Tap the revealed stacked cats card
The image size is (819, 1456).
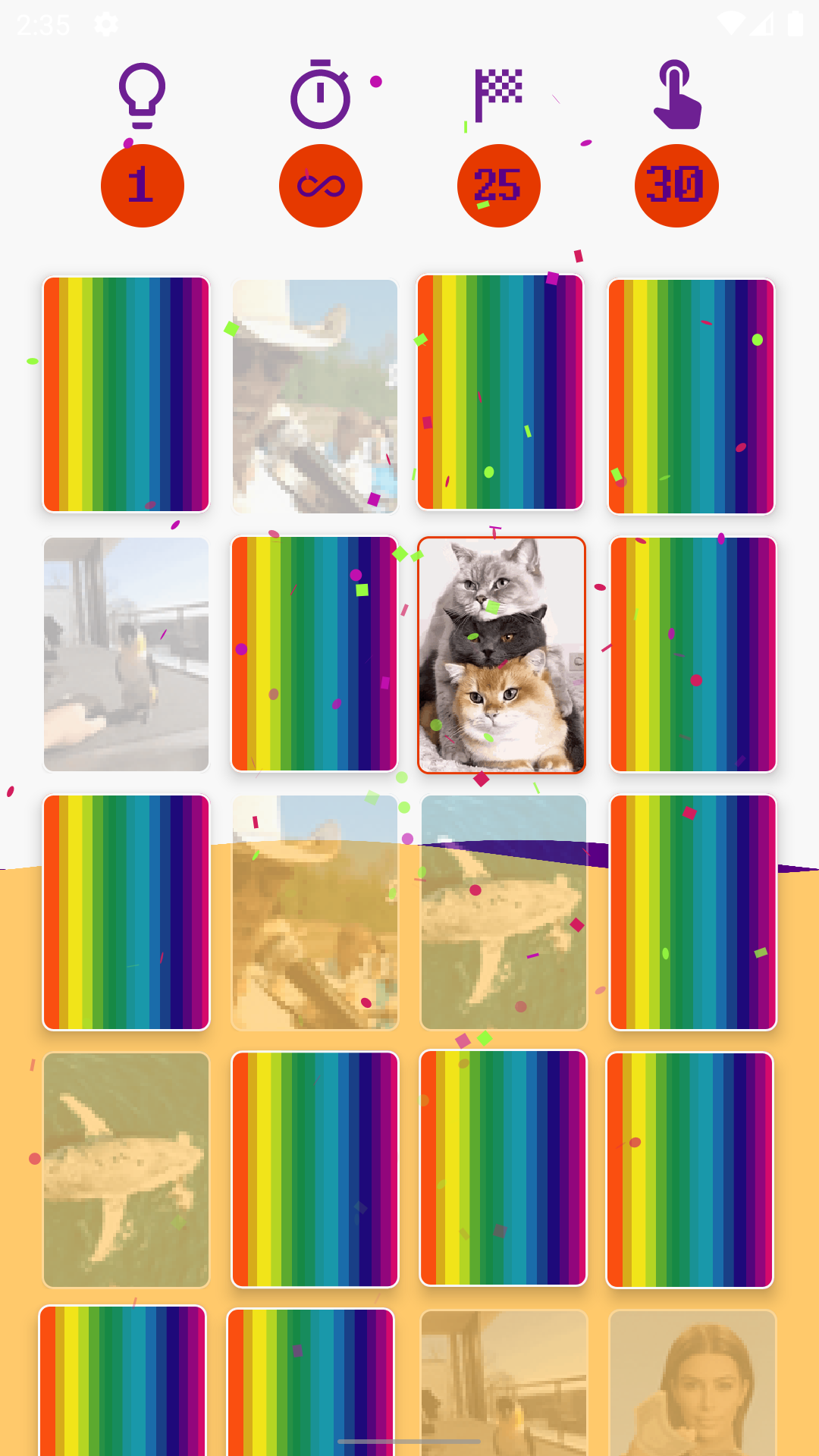click(501, 654)
